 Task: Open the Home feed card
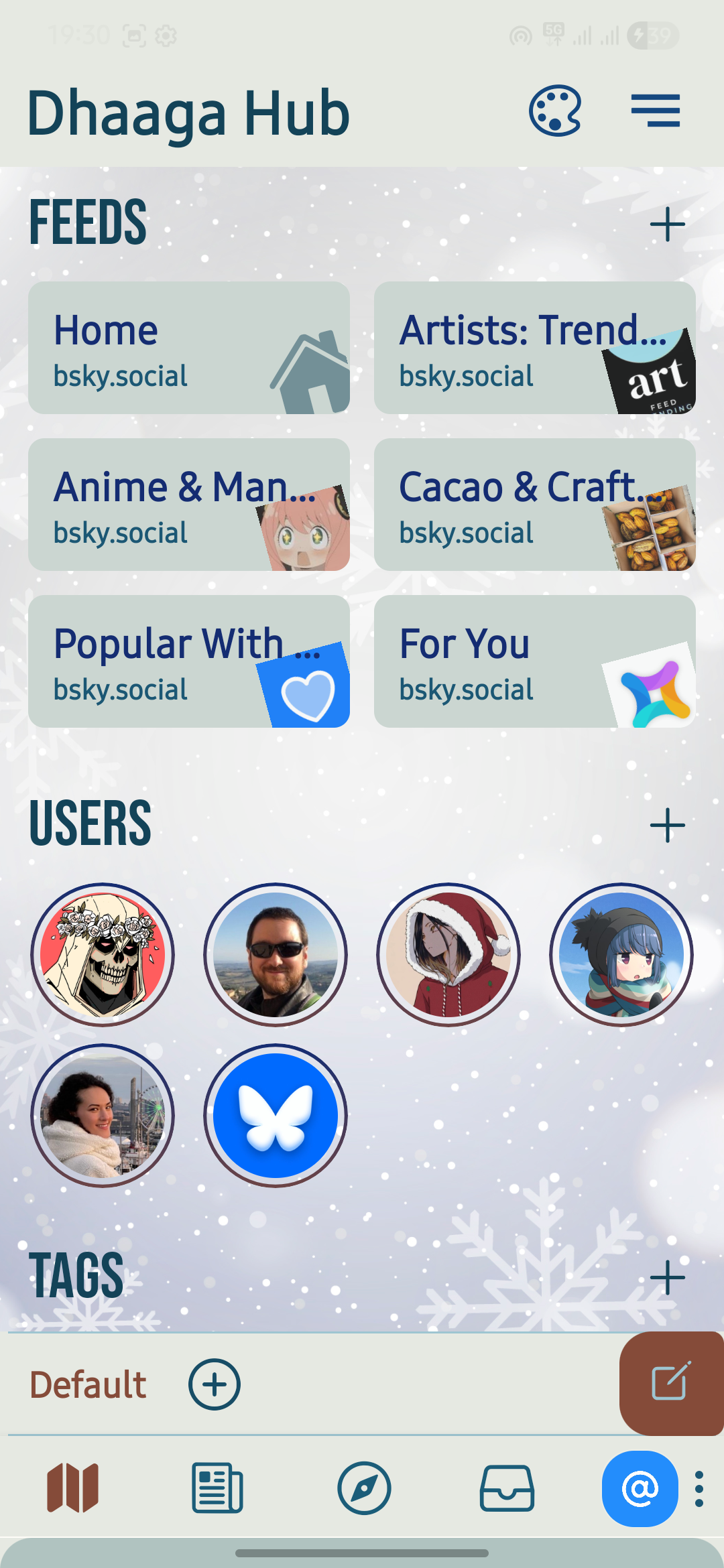(x=189, y=348)
